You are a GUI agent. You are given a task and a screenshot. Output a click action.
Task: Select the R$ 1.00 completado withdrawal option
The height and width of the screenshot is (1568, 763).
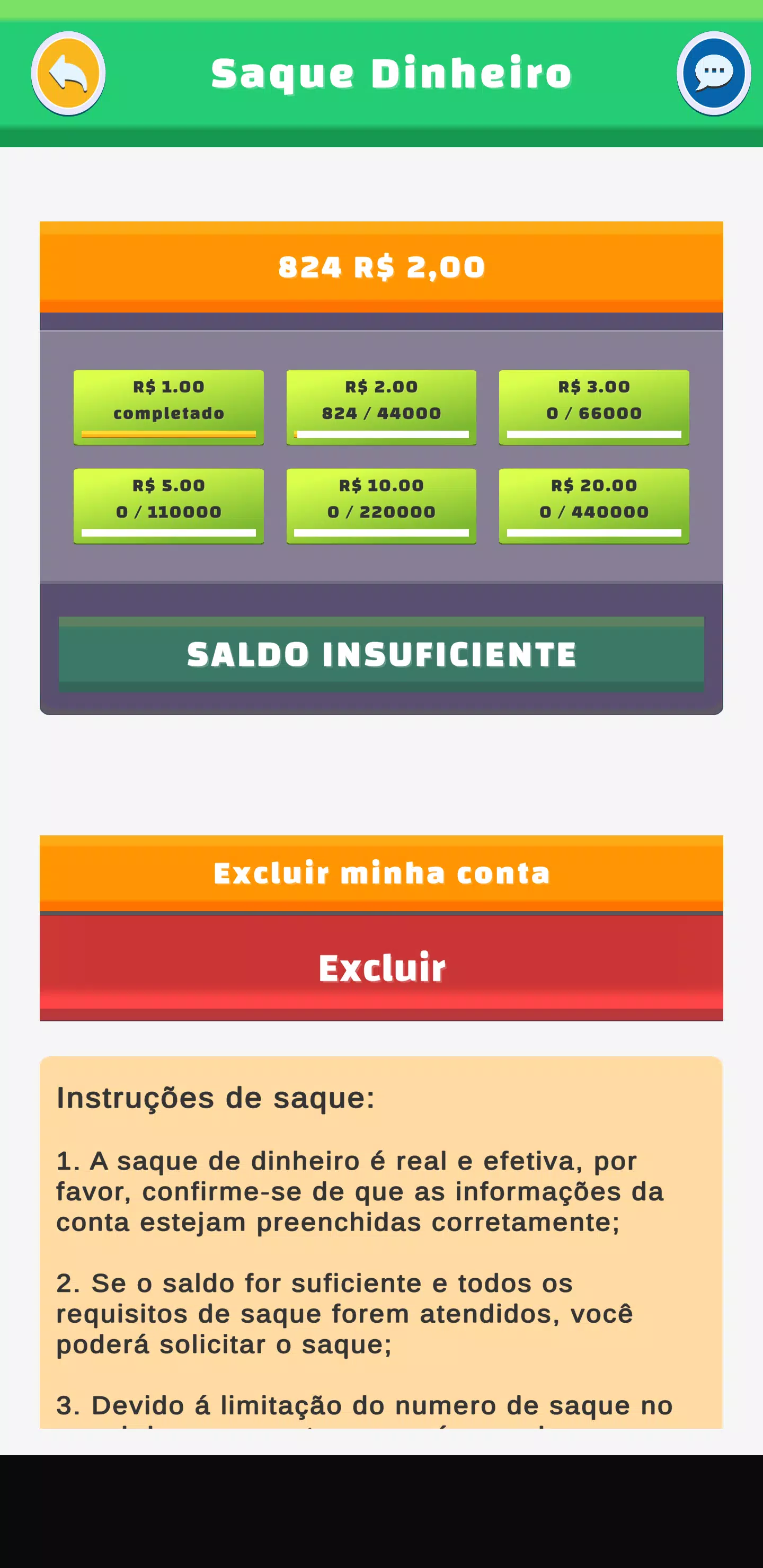tap(168, 407)
